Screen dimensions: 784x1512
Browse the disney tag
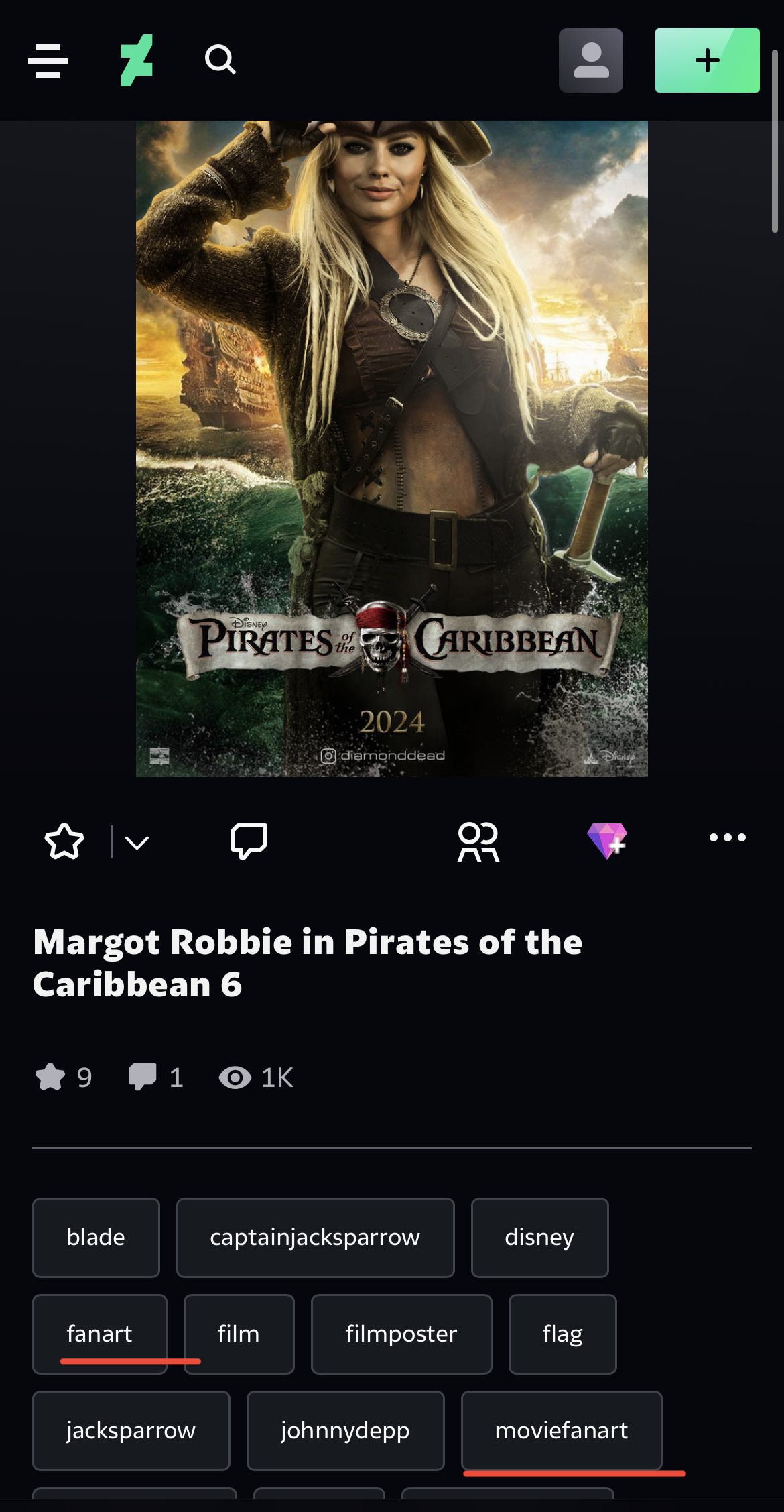pos(539,1237)
